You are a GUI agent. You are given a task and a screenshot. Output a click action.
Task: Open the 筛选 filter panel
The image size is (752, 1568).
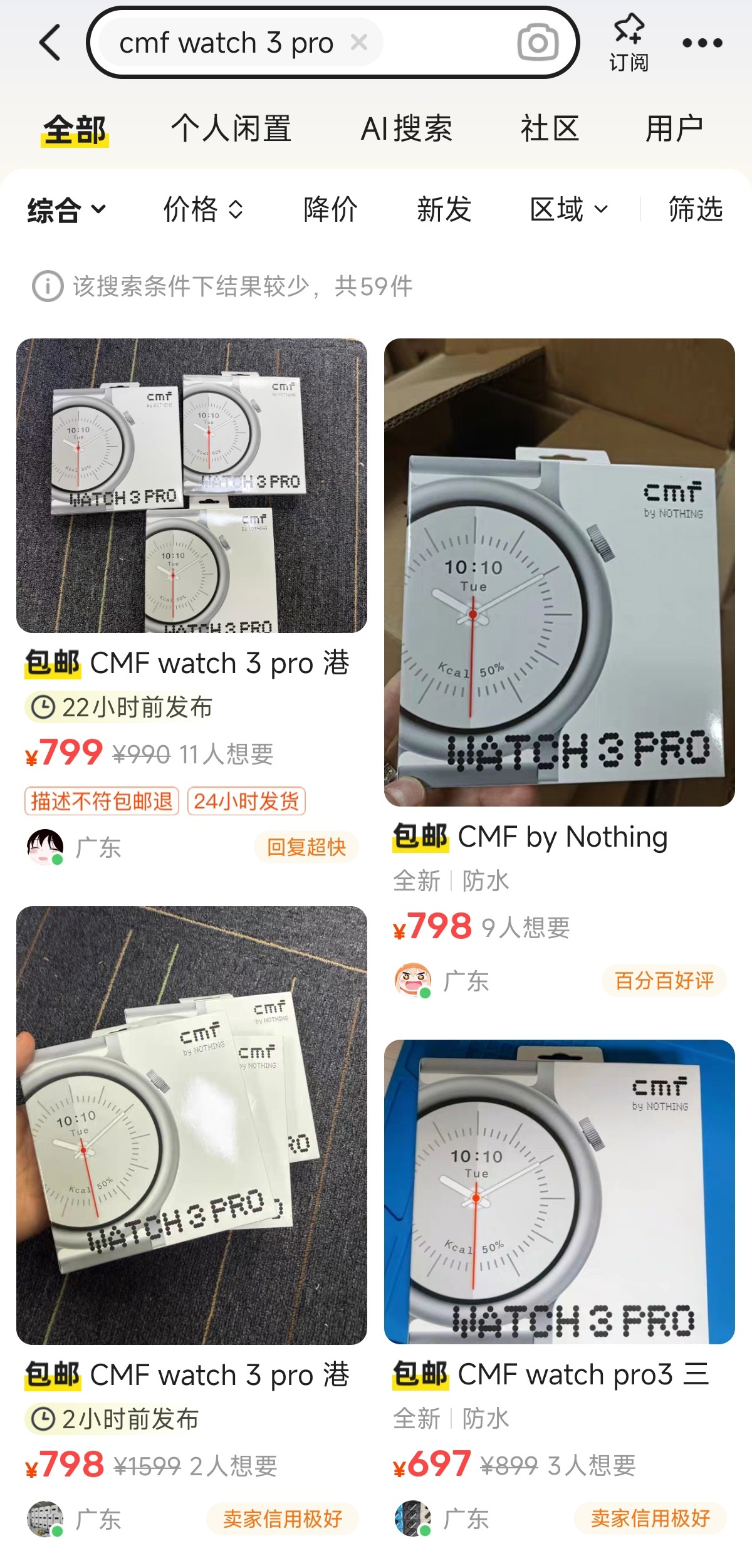tap(696, 209)
